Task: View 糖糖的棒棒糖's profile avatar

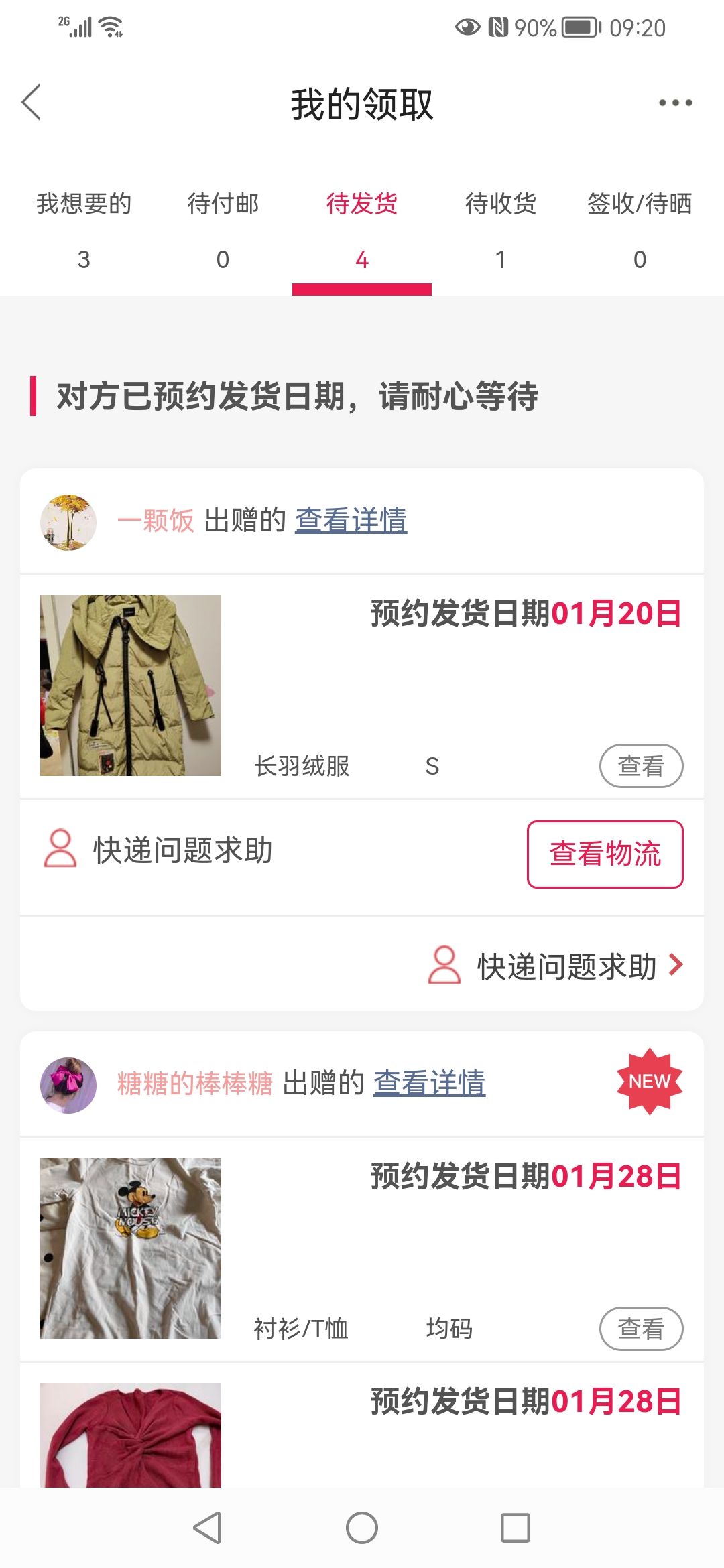Action: (68, 1085)
